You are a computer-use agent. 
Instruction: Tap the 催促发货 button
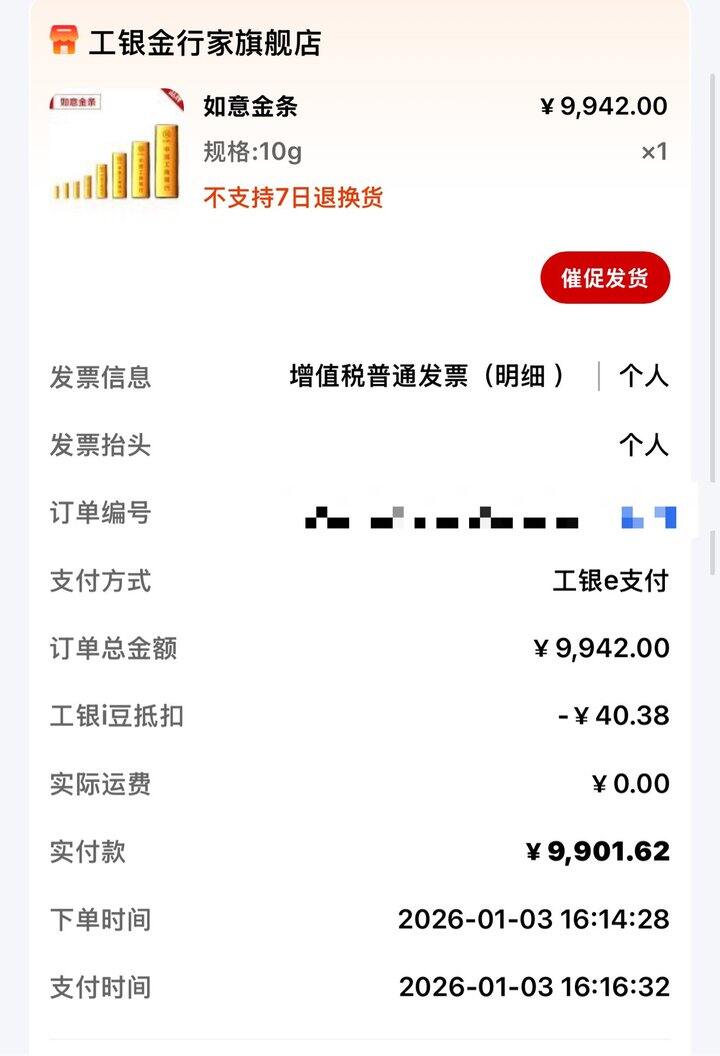pyautogui.click(x=604, y=278)
